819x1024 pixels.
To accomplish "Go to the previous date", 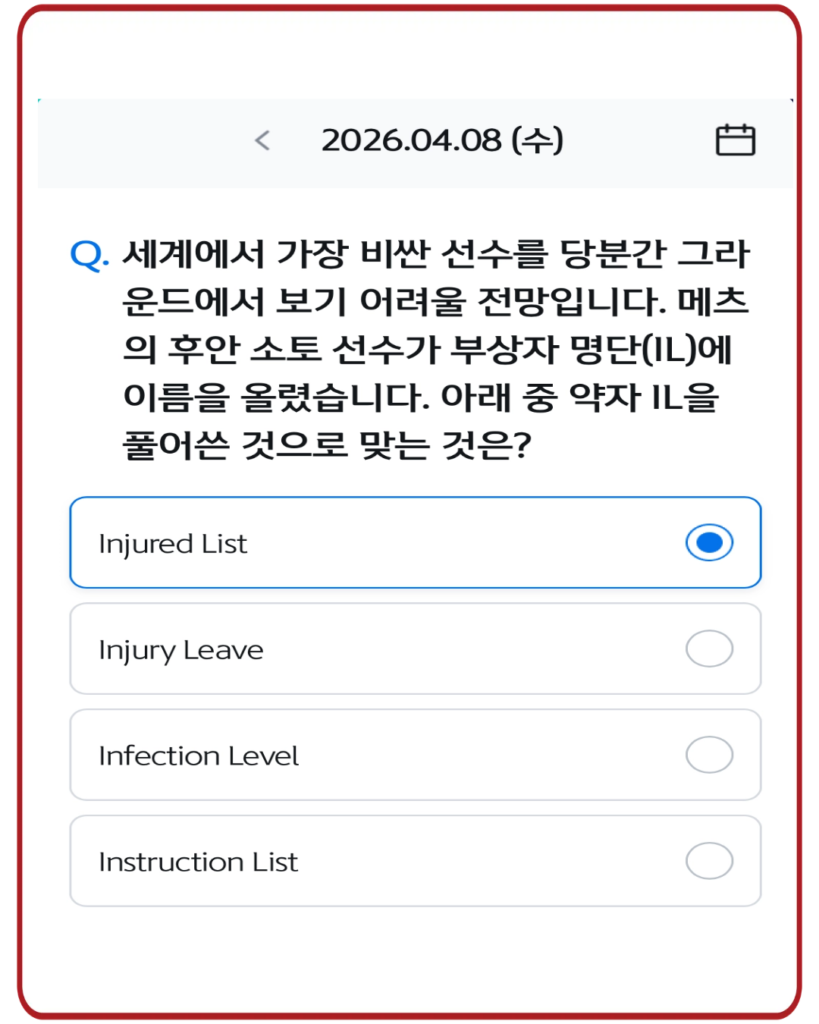I will tap(262, 141).
